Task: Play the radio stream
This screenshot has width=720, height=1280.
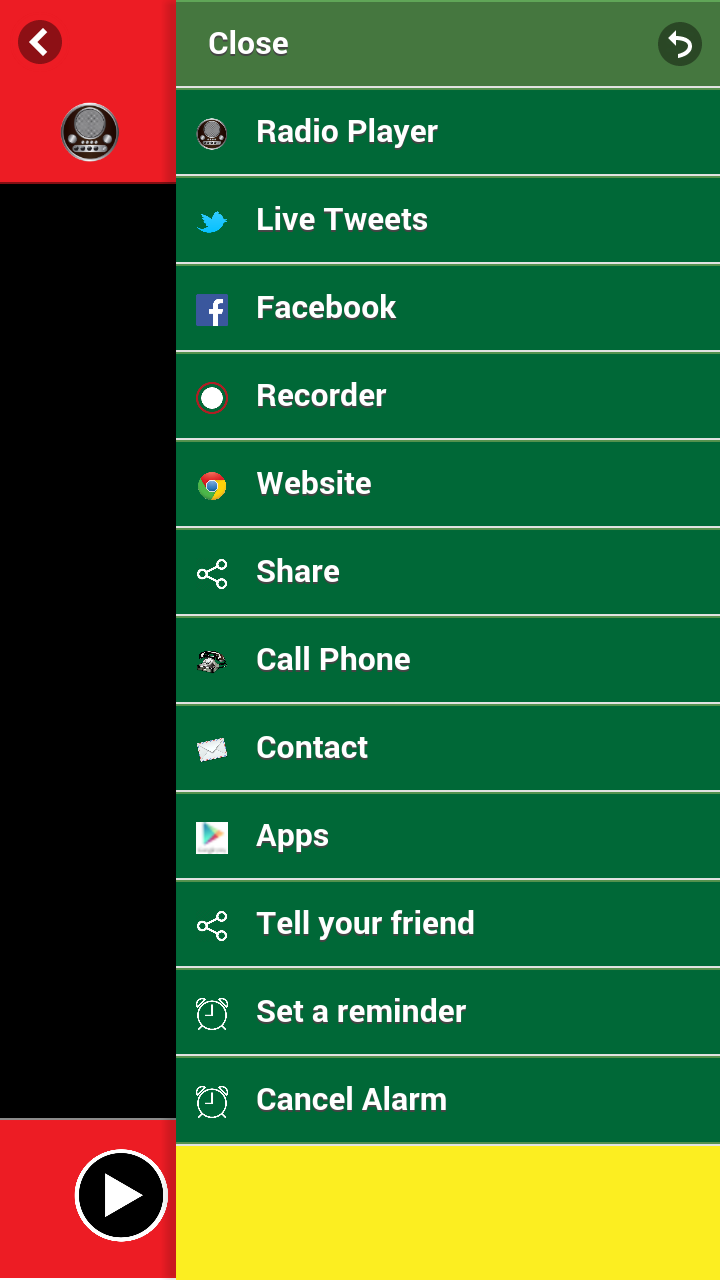Action: click(x=121, y=1196)
